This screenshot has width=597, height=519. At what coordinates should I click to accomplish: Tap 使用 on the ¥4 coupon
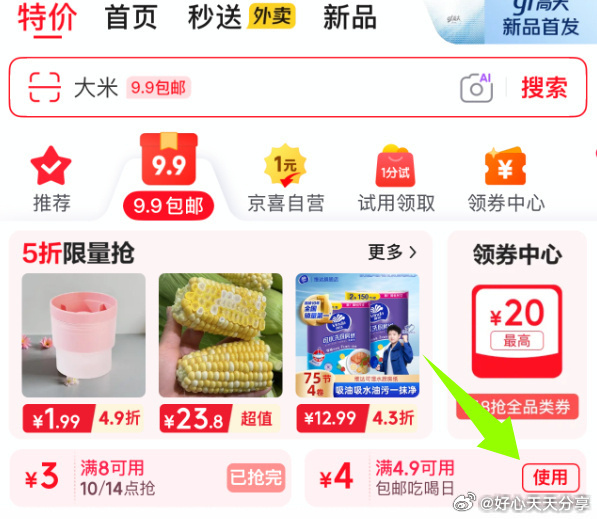pos(551,477)
